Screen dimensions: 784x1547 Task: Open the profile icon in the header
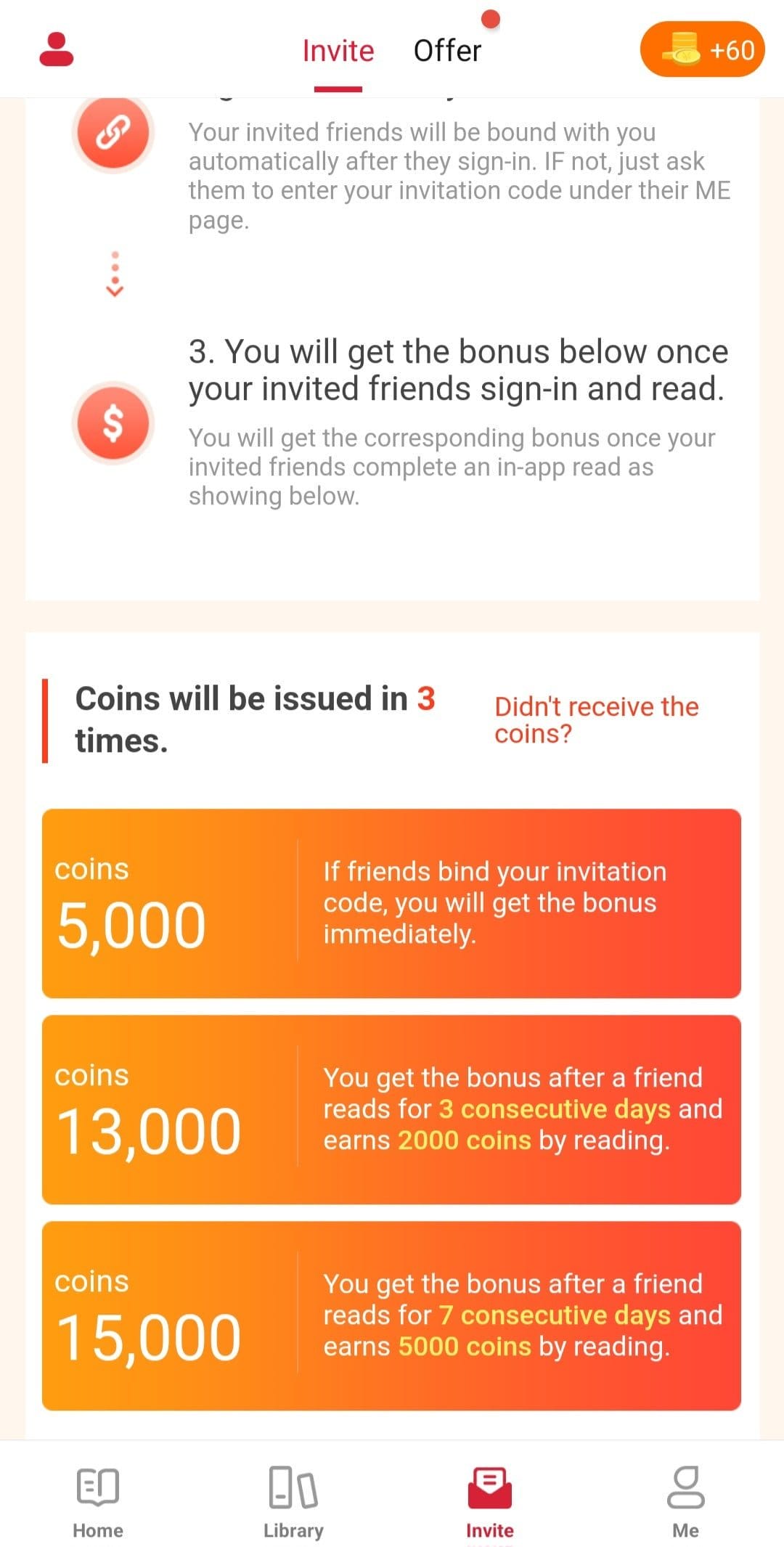coord(57,49)
